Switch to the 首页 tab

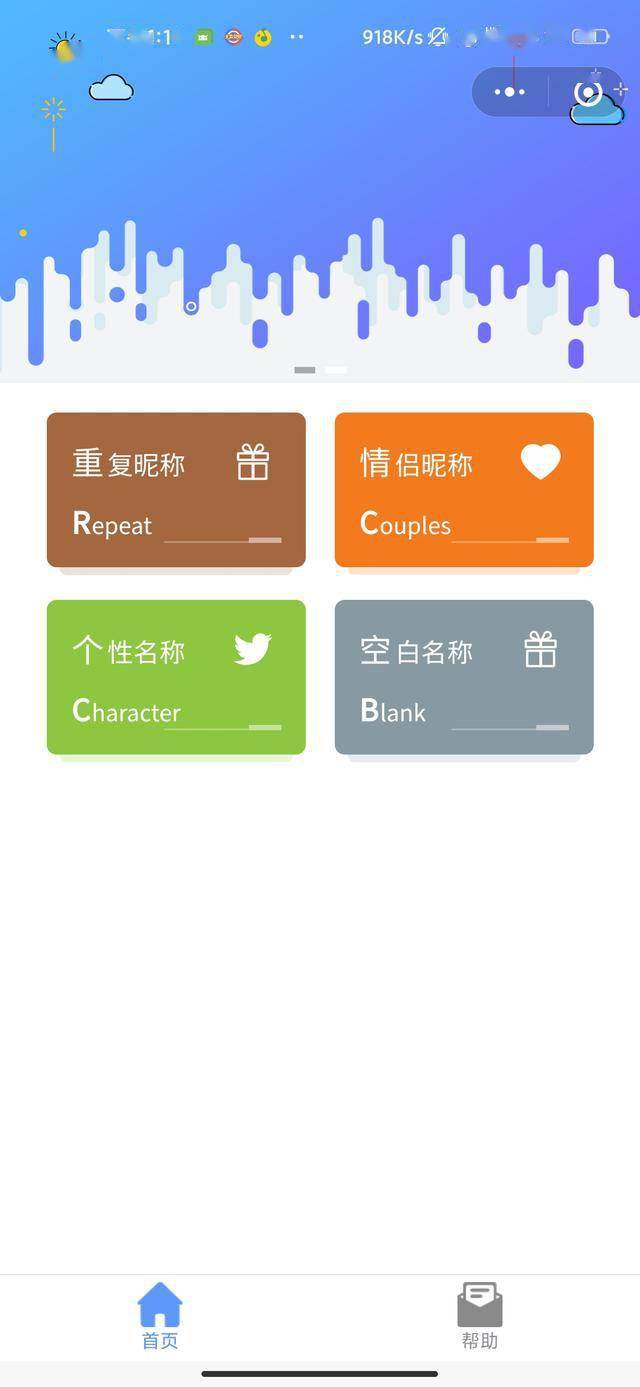pos(160,1316)
